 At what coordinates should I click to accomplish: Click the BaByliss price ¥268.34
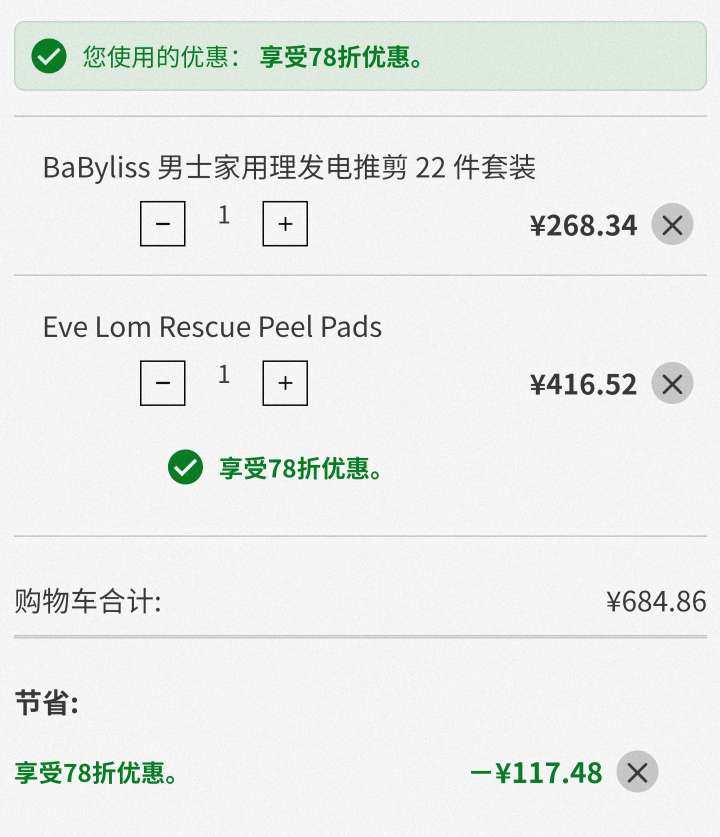click(x=584, y=225)
